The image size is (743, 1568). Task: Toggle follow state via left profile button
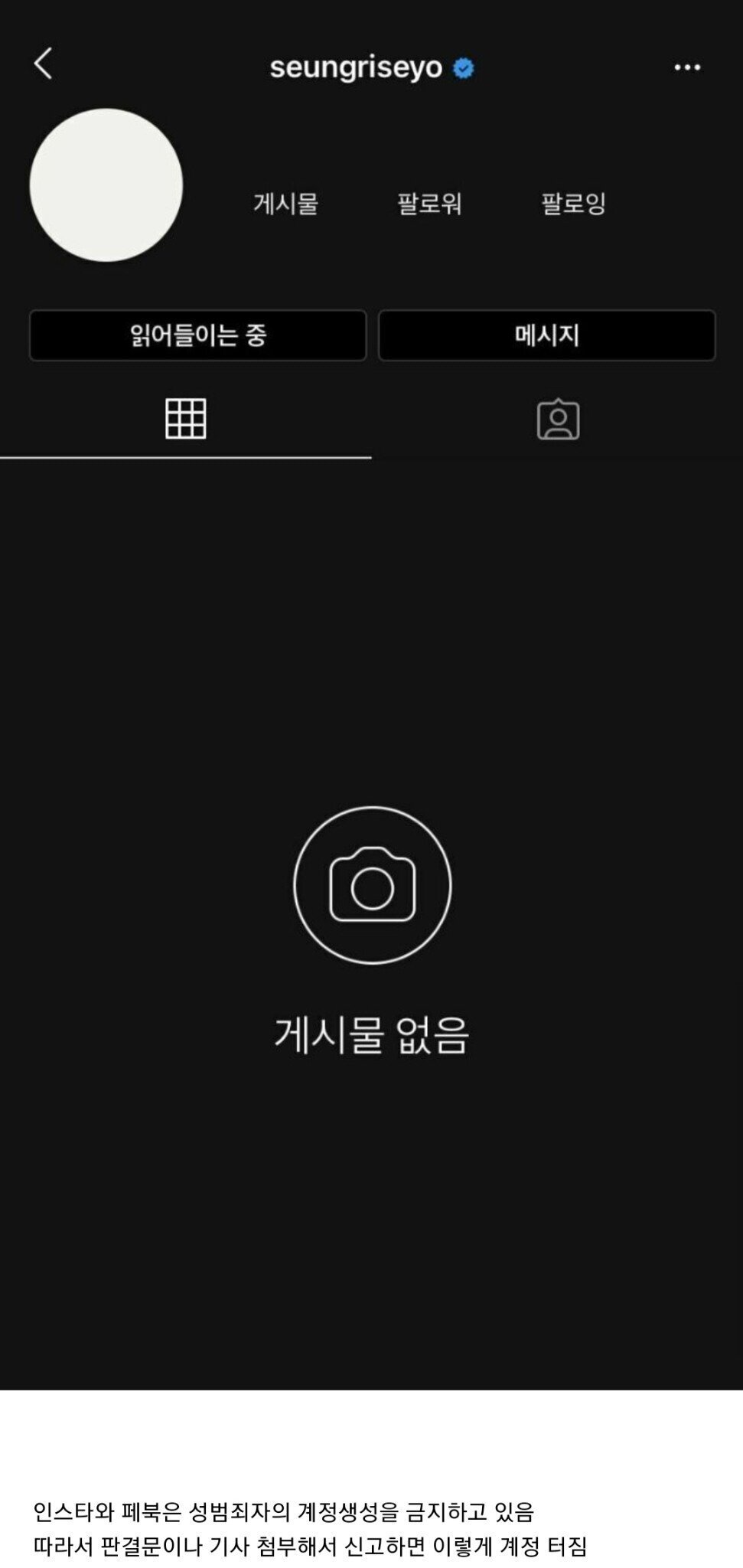(197, 335)
